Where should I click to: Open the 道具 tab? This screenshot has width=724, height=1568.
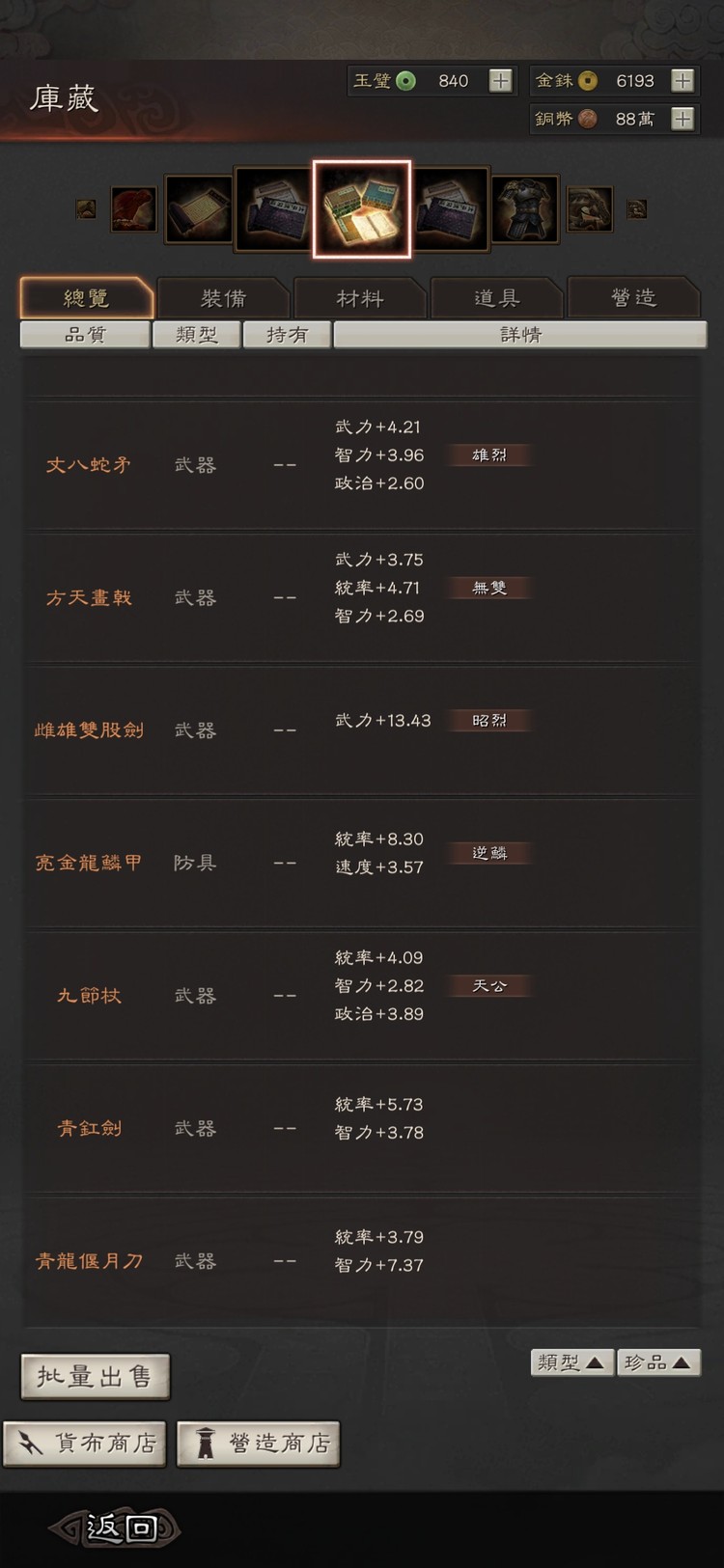(496, 298)
